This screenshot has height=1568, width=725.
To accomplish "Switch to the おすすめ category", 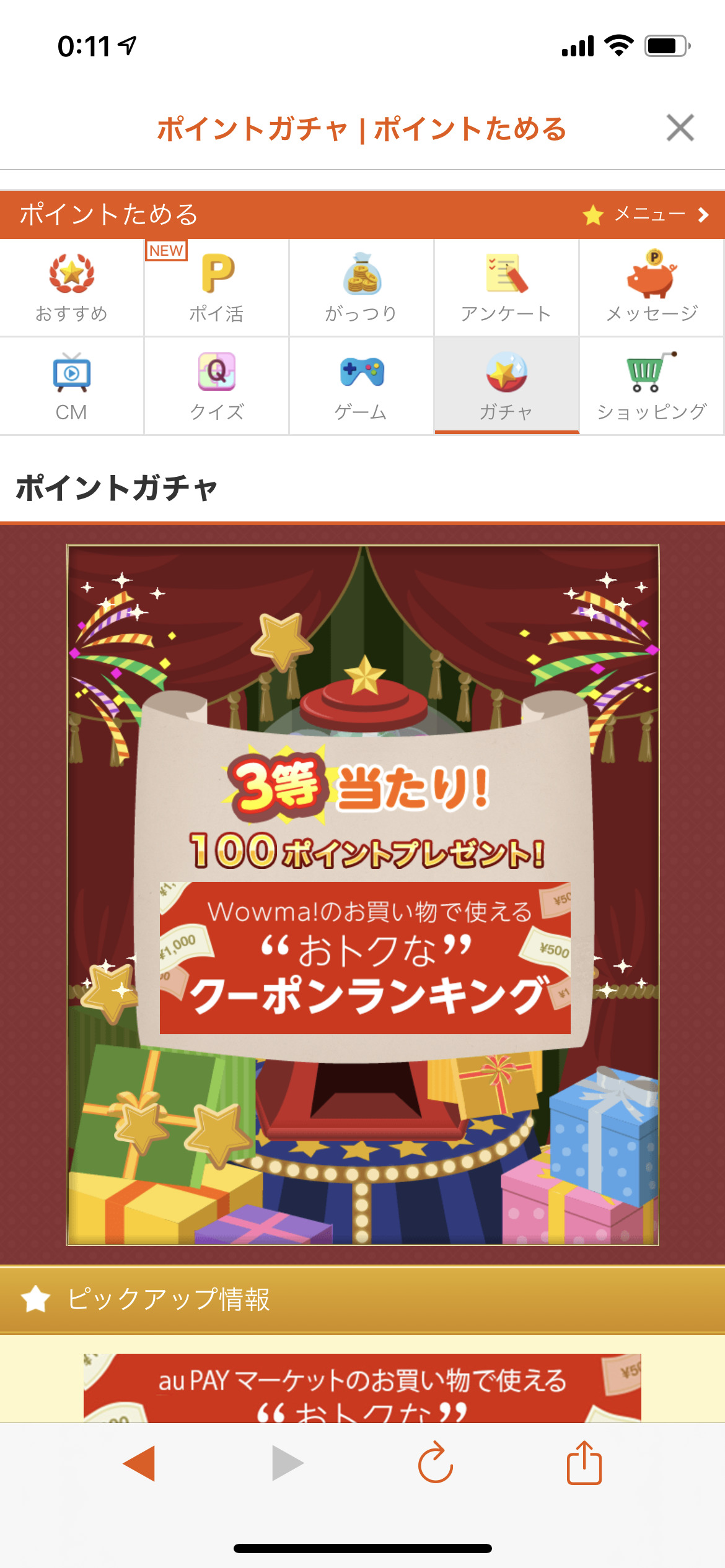I will tap(72, 288).
